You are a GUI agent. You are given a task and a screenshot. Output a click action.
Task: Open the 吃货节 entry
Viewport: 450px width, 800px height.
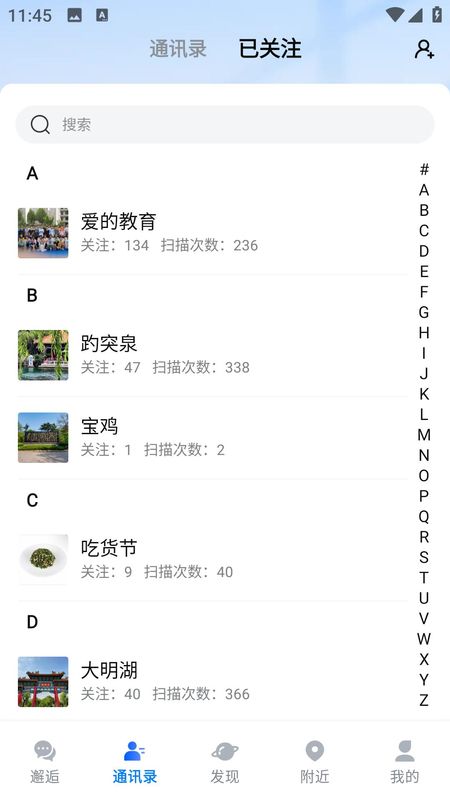click(213, 559)
